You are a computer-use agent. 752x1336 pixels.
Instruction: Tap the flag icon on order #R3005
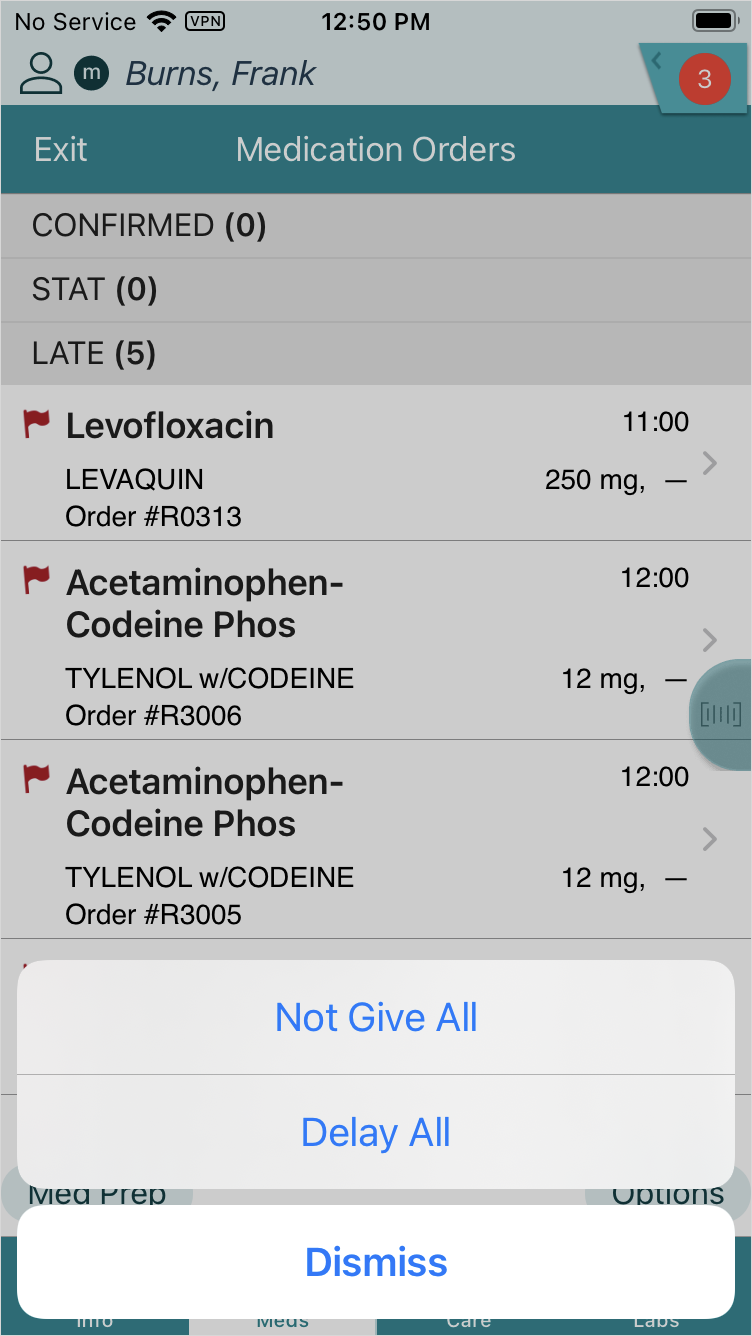pos(35,780)
